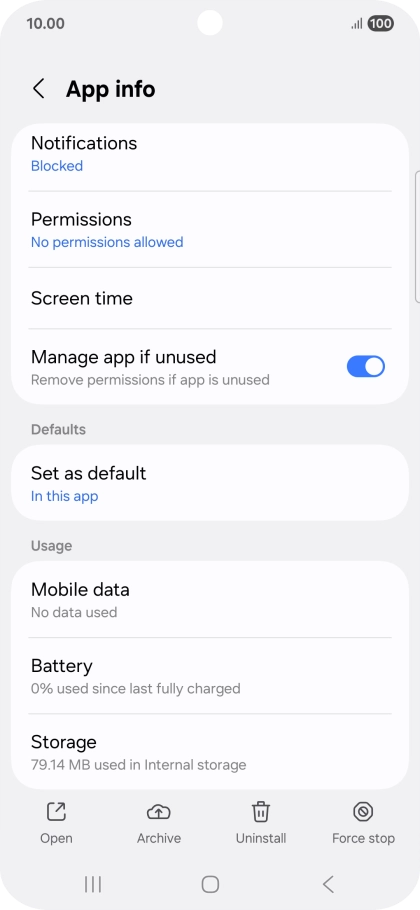
Task: Tap the system home button
Action: coord(210,884)
